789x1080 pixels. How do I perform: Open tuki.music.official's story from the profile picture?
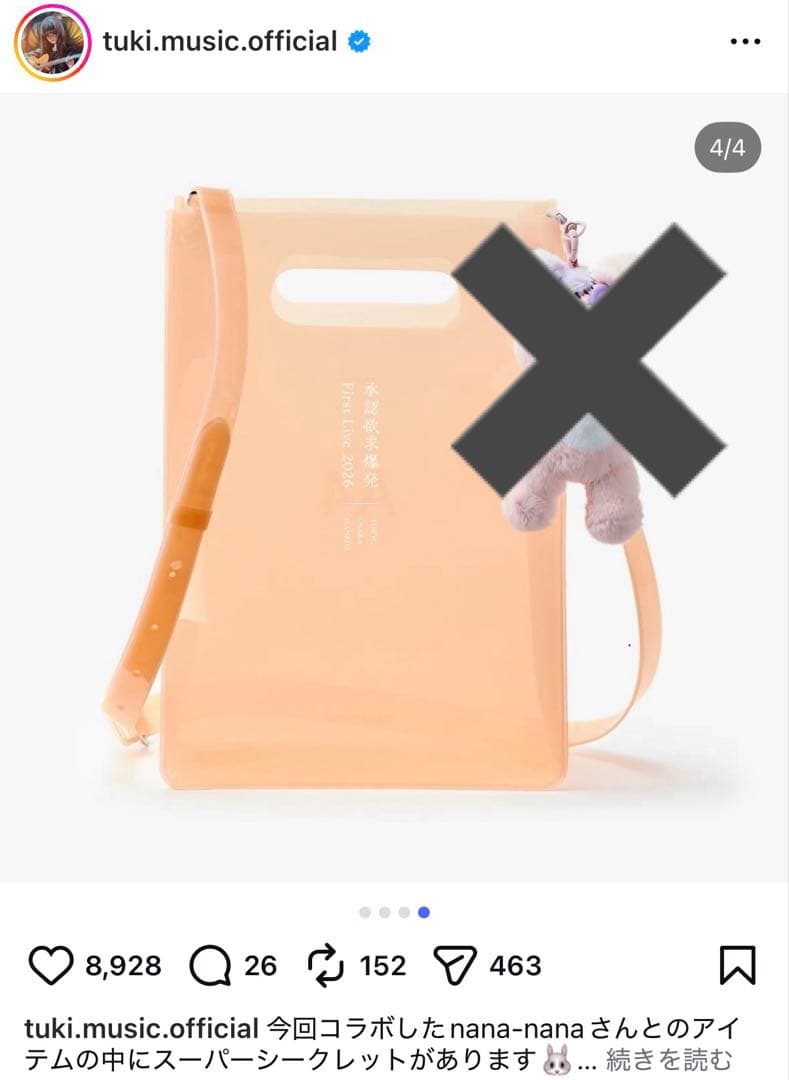[52, 42]
